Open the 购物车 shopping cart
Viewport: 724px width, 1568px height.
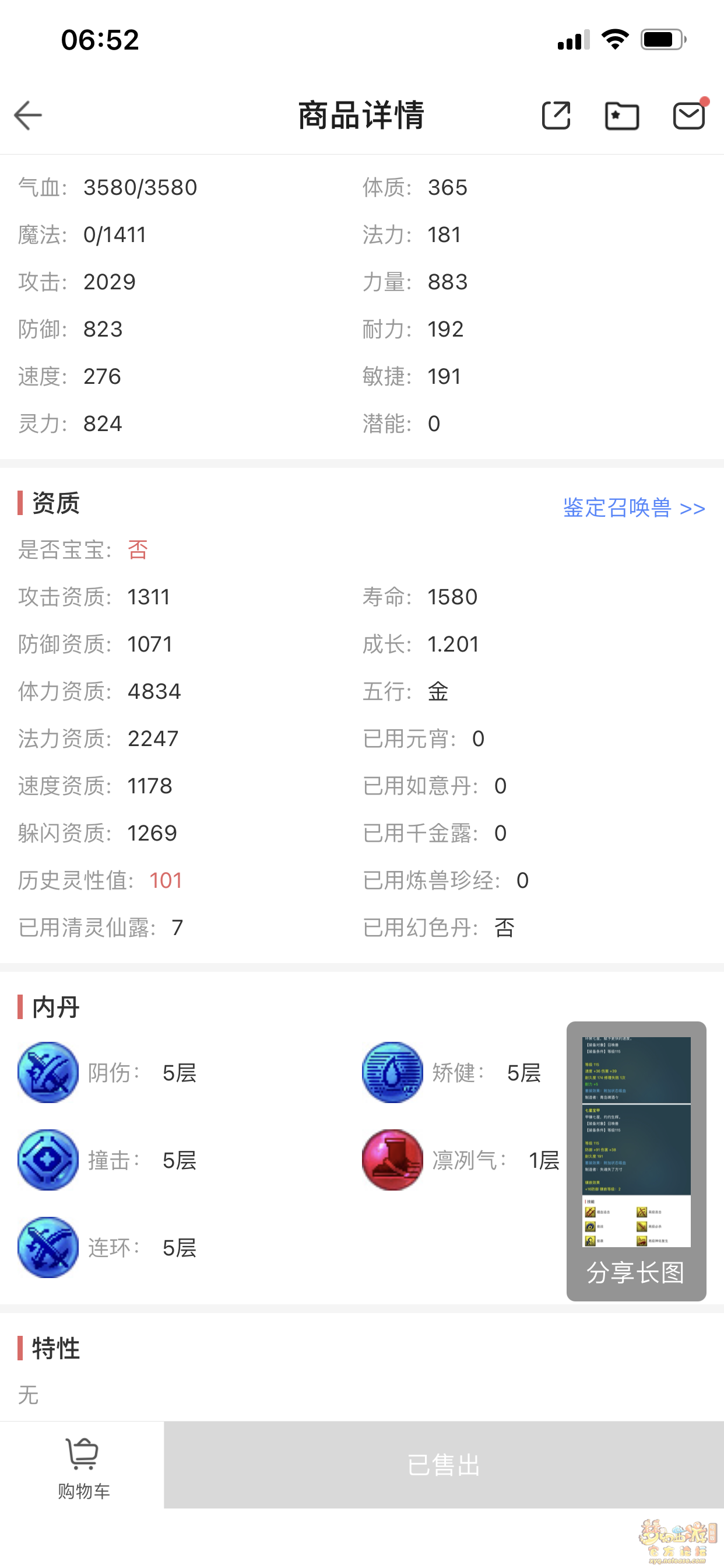pos(83,1465)
